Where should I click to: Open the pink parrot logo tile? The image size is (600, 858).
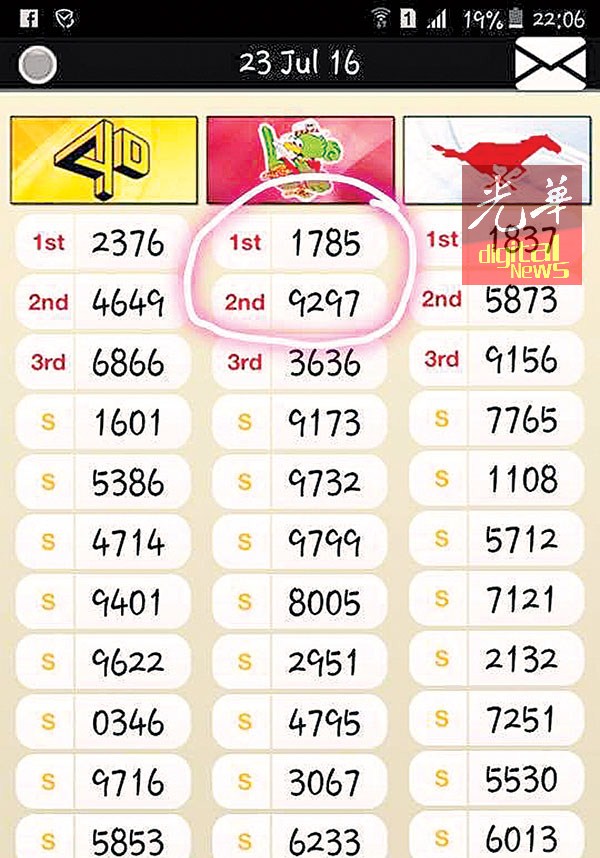[x=300, y=158]
